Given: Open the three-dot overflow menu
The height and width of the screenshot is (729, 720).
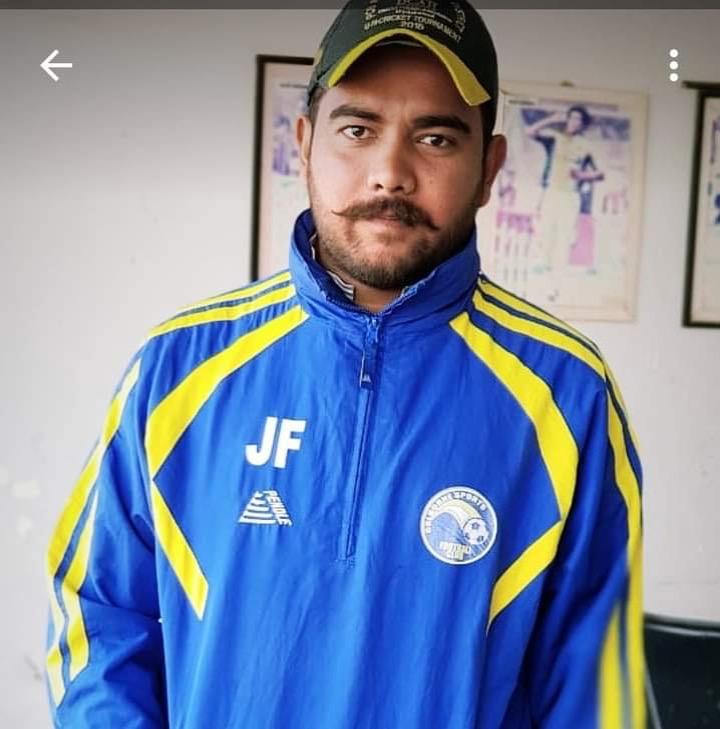Looking at the screenshot, I should pyautogui.click(x=673, y=66).
